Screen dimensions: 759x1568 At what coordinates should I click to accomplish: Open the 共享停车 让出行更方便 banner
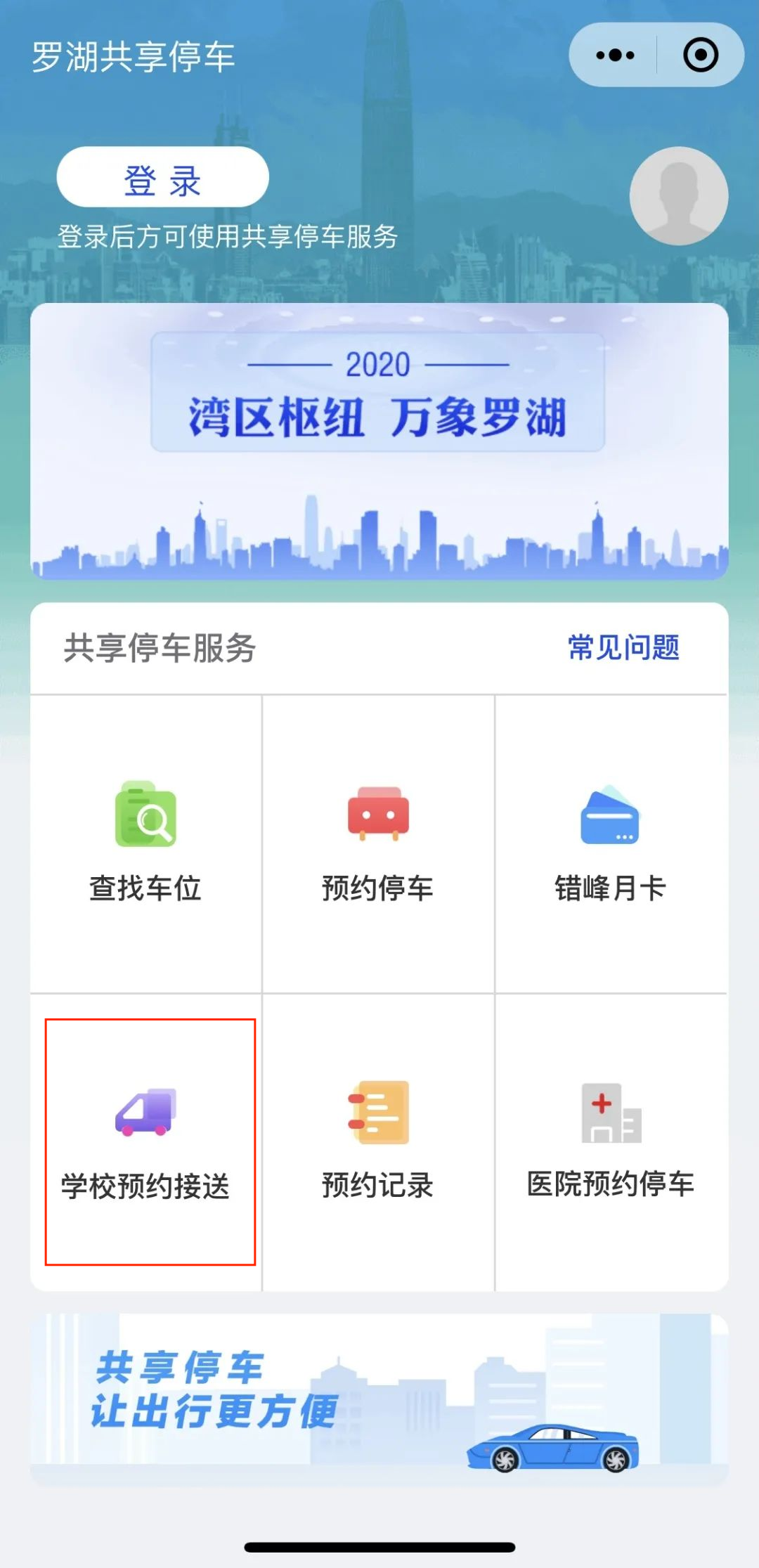[379, 1399]
